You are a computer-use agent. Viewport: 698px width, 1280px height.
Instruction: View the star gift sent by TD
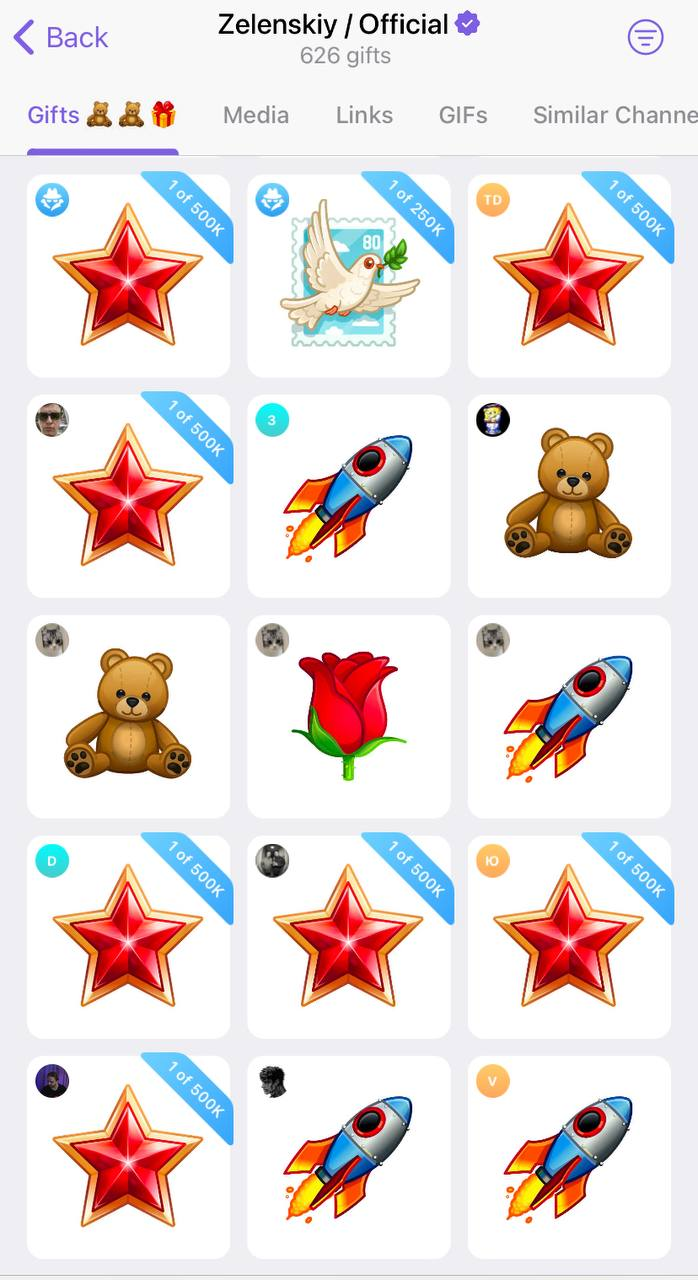tap(569, 276)
